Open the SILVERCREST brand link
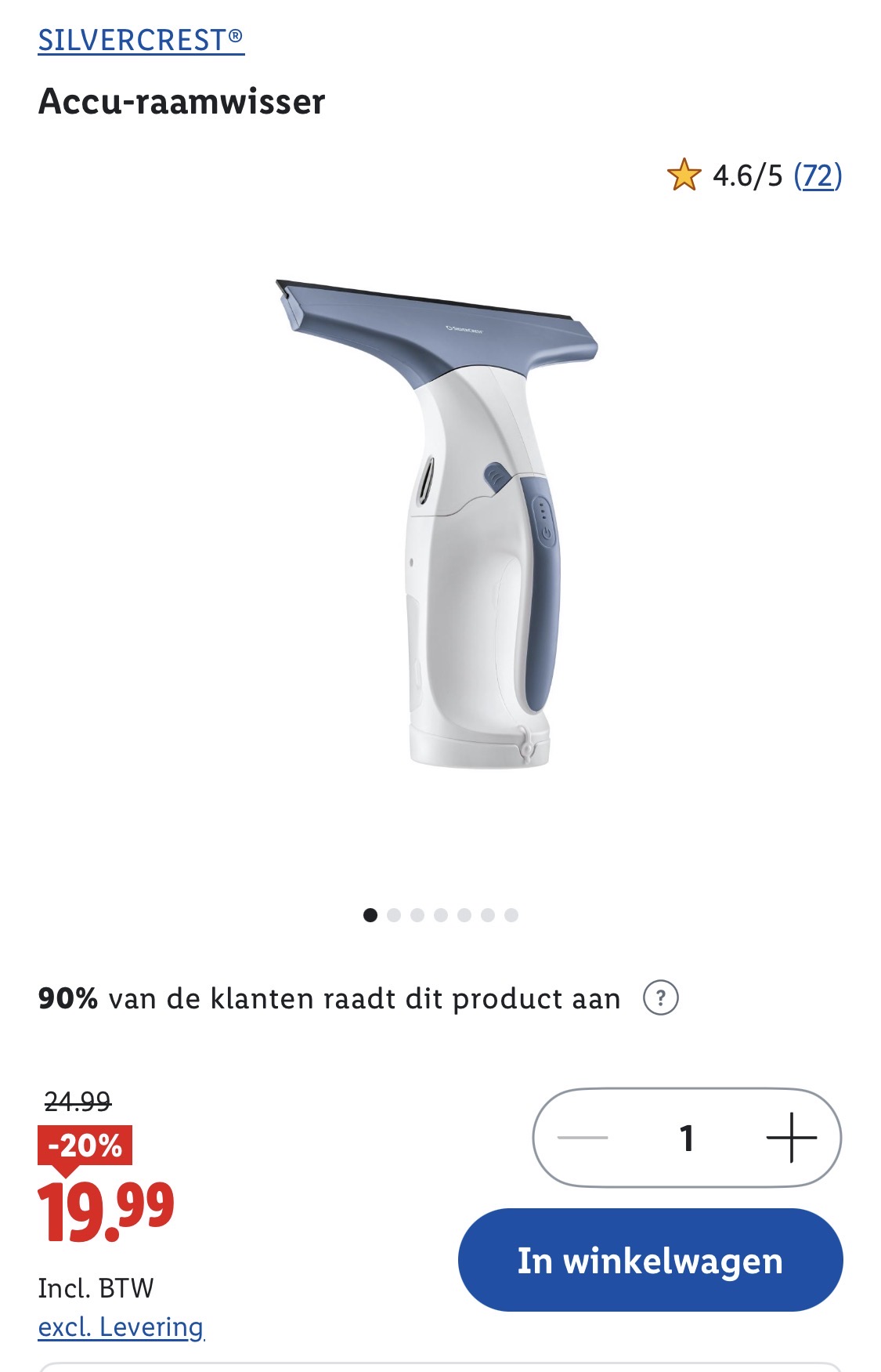 click(x=141, y=40)
